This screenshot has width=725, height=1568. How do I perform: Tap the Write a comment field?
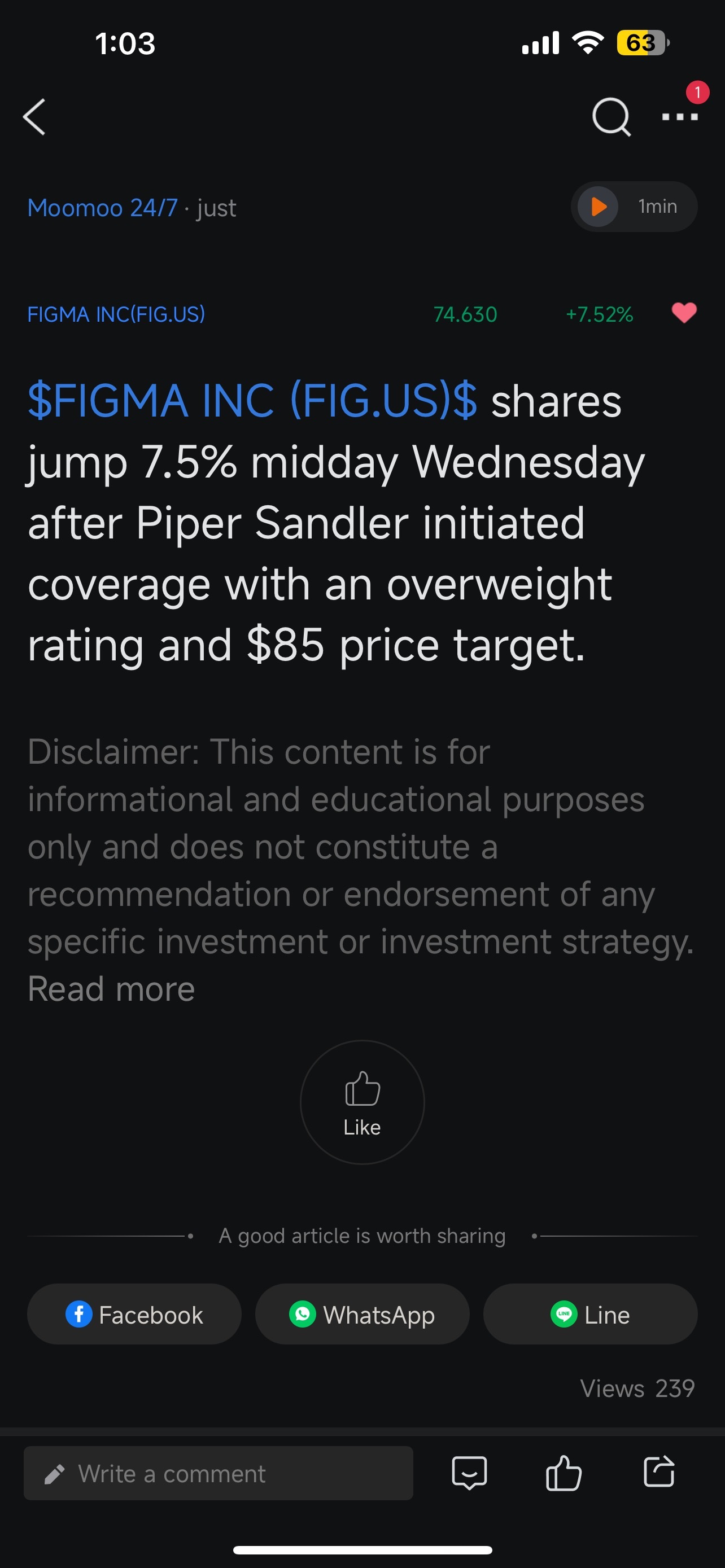coord(218,1473)
